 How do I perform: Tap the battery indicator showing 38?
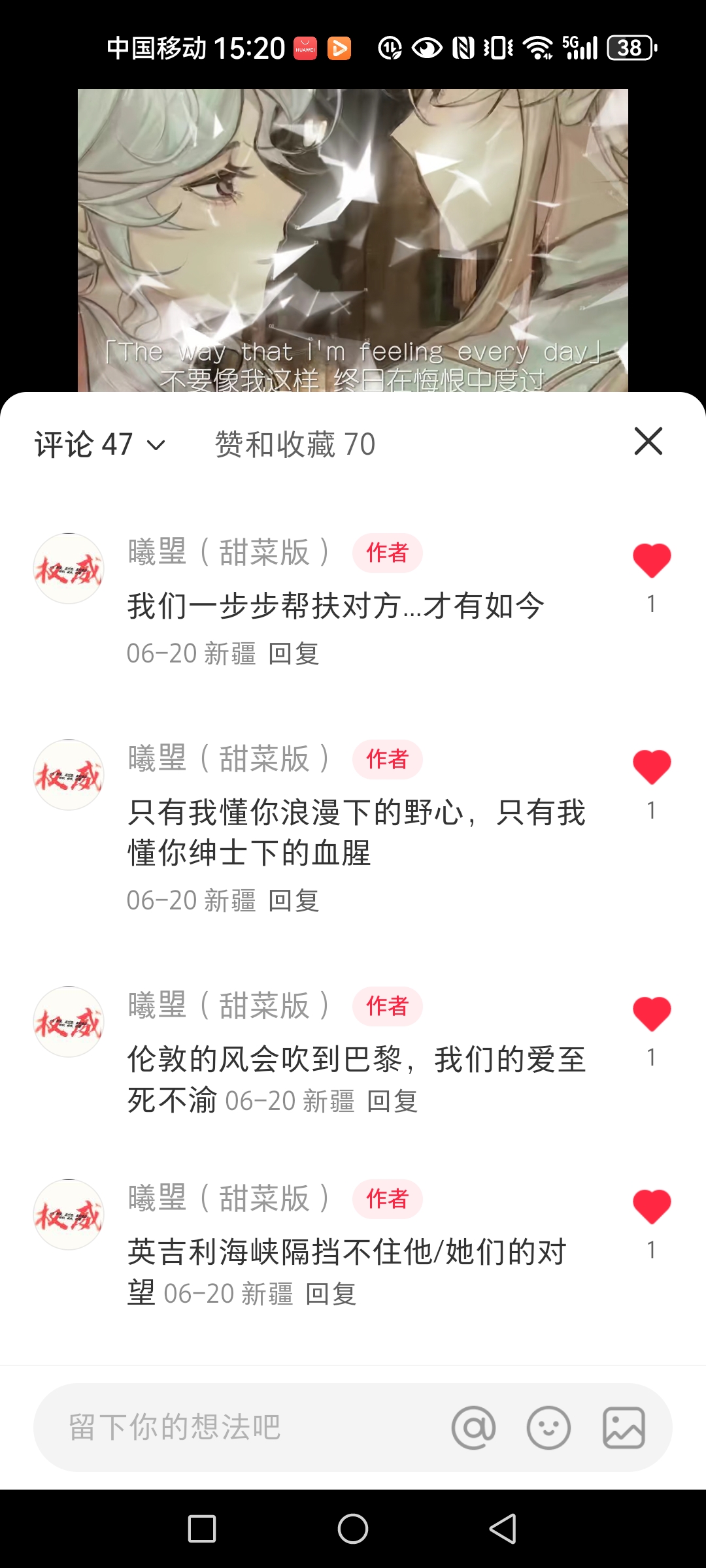pos(626,48)
